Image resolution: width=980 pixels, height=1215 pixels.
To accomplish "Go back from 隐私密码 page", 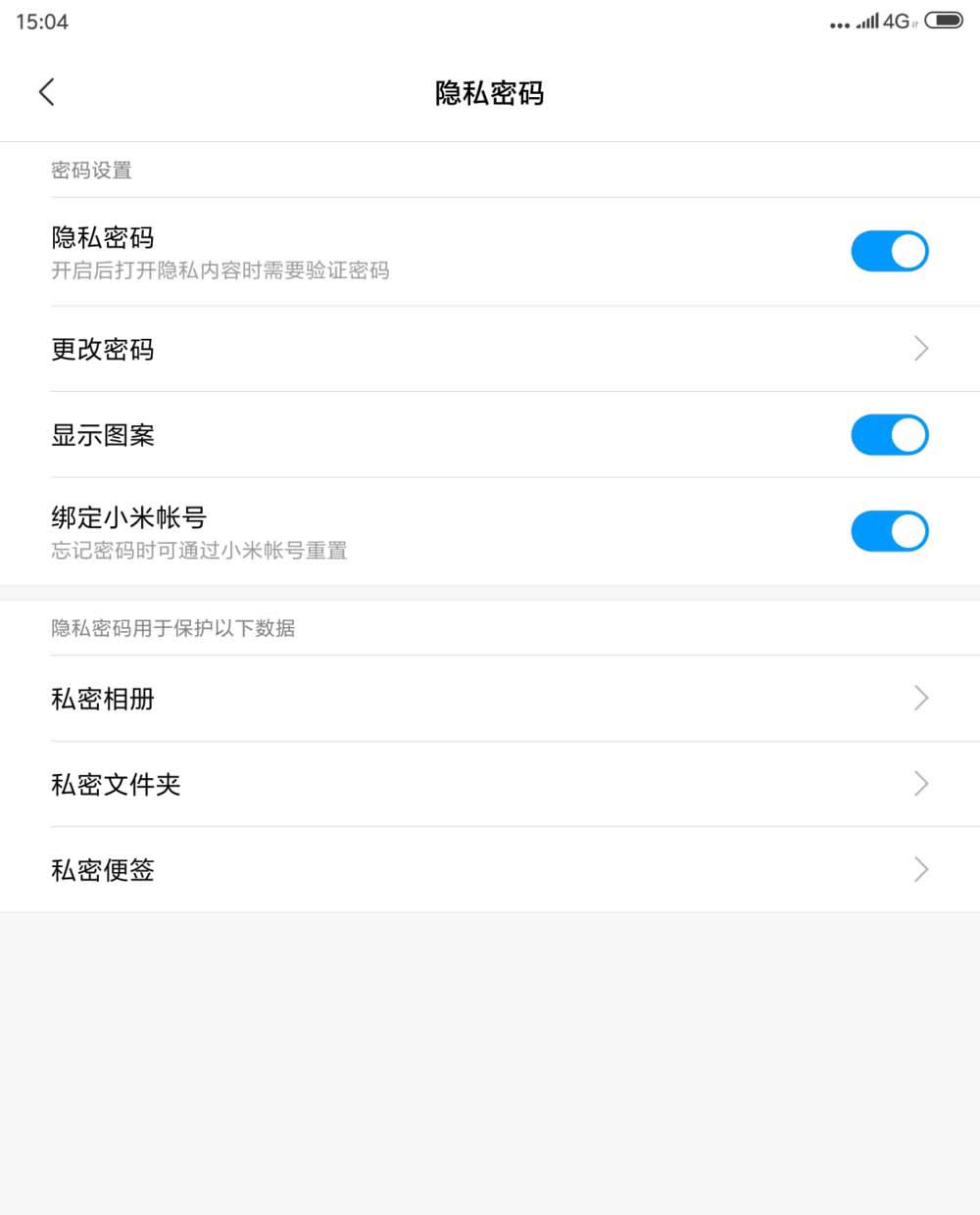I will coord(46,92).
